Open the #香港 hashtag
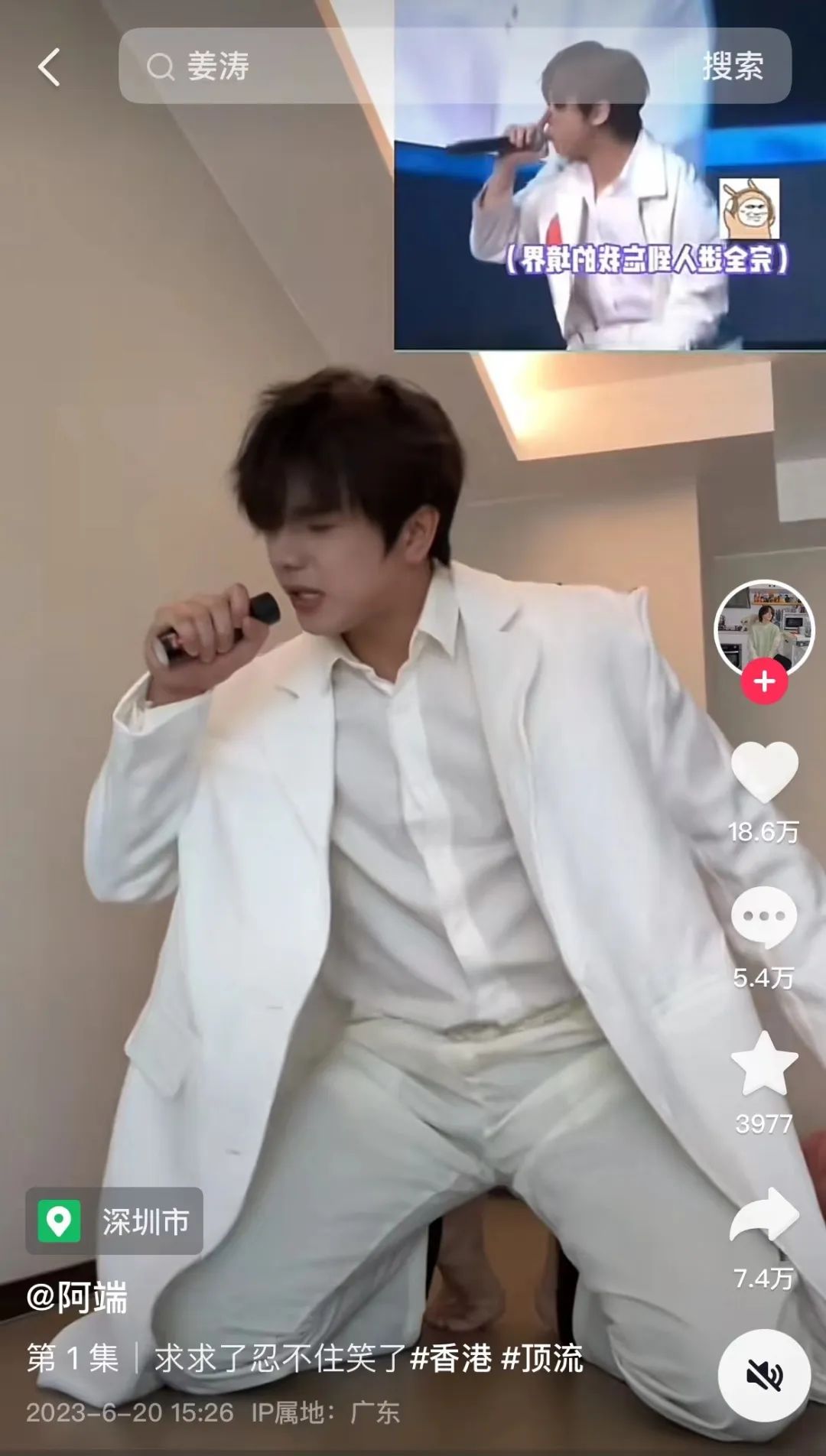826x1456 pixels. 451,1359
